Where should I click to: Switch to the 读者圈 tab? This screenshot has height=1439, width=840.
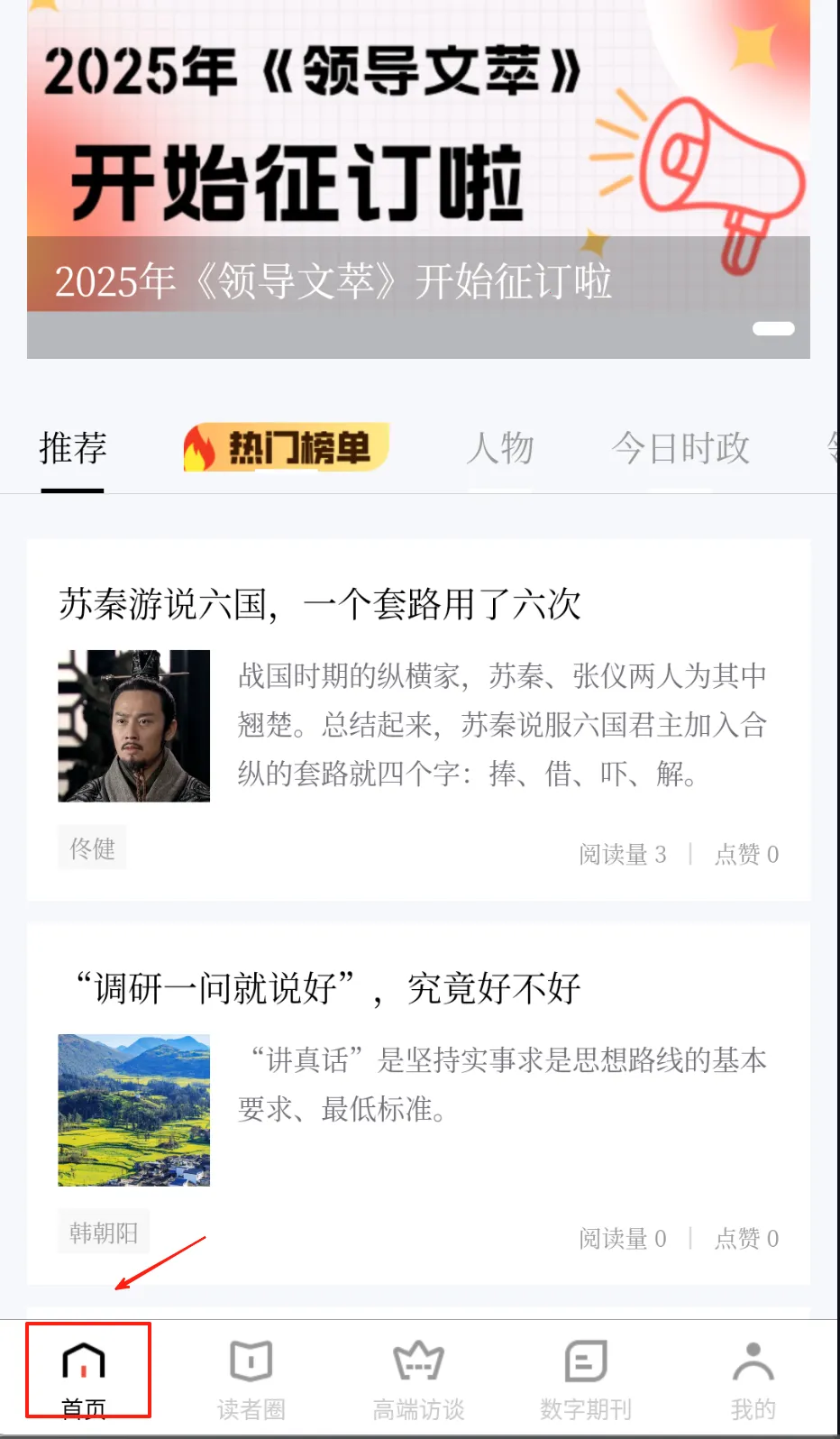(251, 1376)
